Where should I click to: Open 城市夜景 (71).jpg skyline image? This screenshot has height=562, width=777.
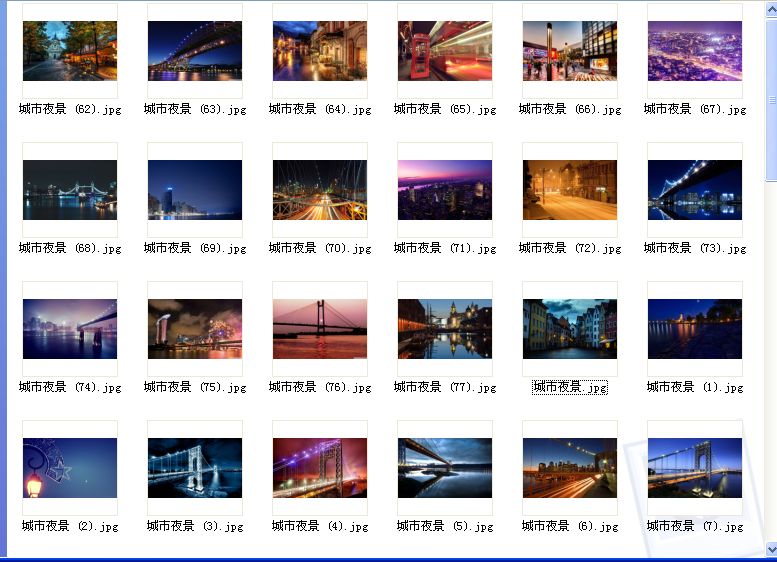pos(445,190)
